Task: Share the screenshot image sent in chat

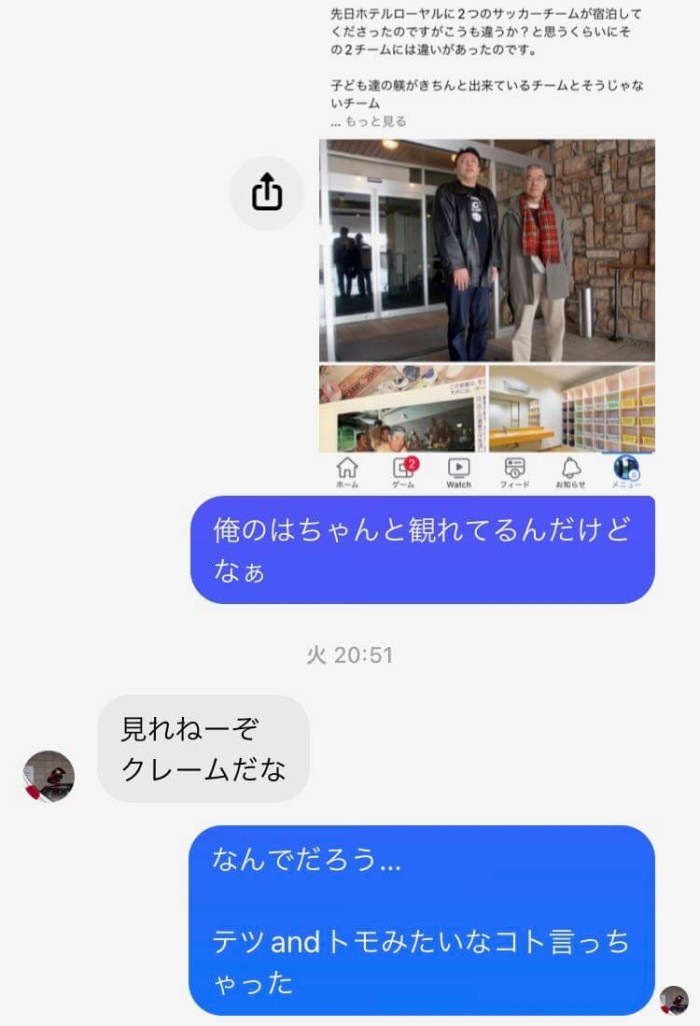Action: 266,193
